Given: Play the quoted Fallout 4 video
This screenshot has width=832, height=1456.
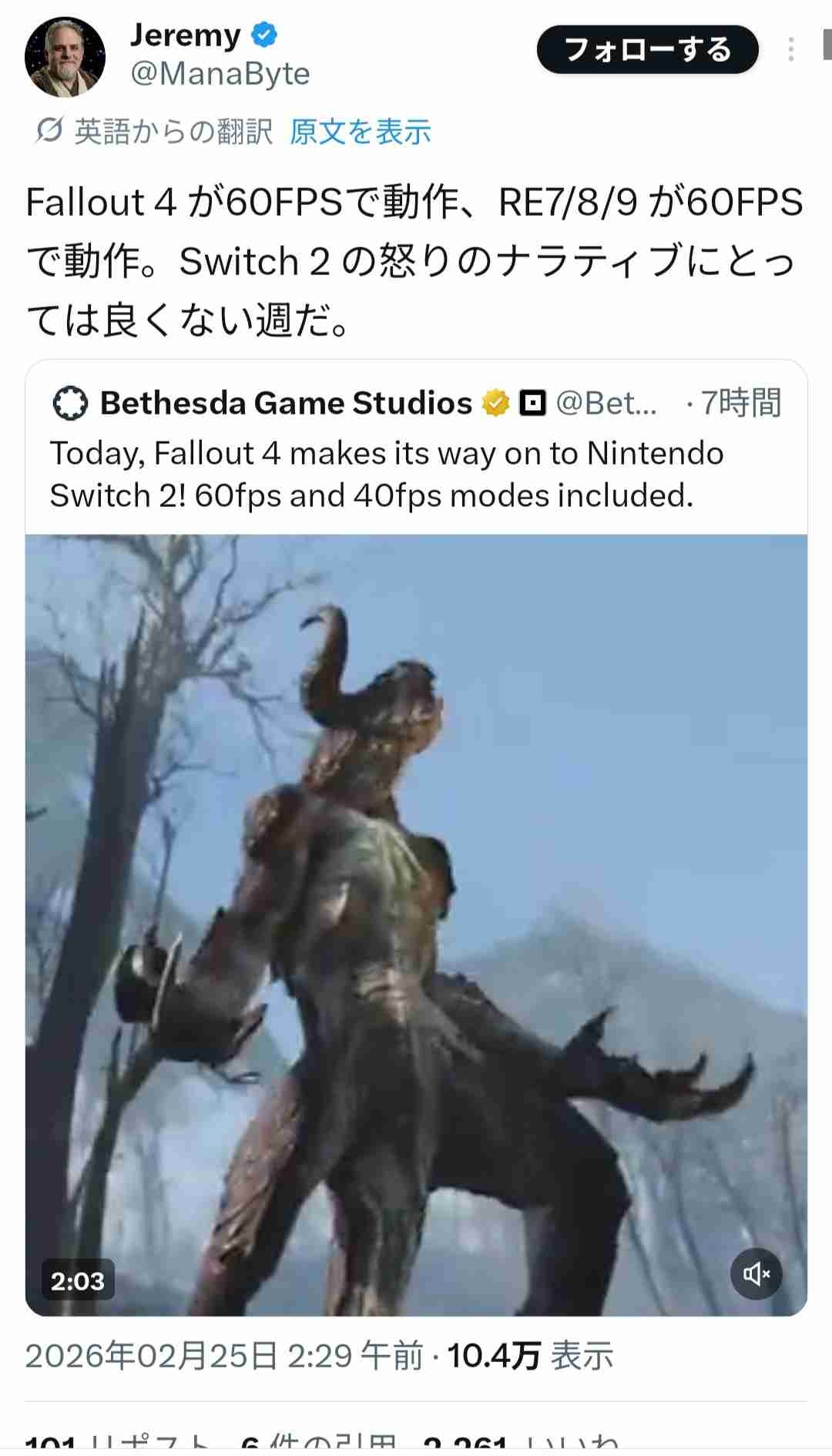Looking at the screenshot, I should point(416,924).
